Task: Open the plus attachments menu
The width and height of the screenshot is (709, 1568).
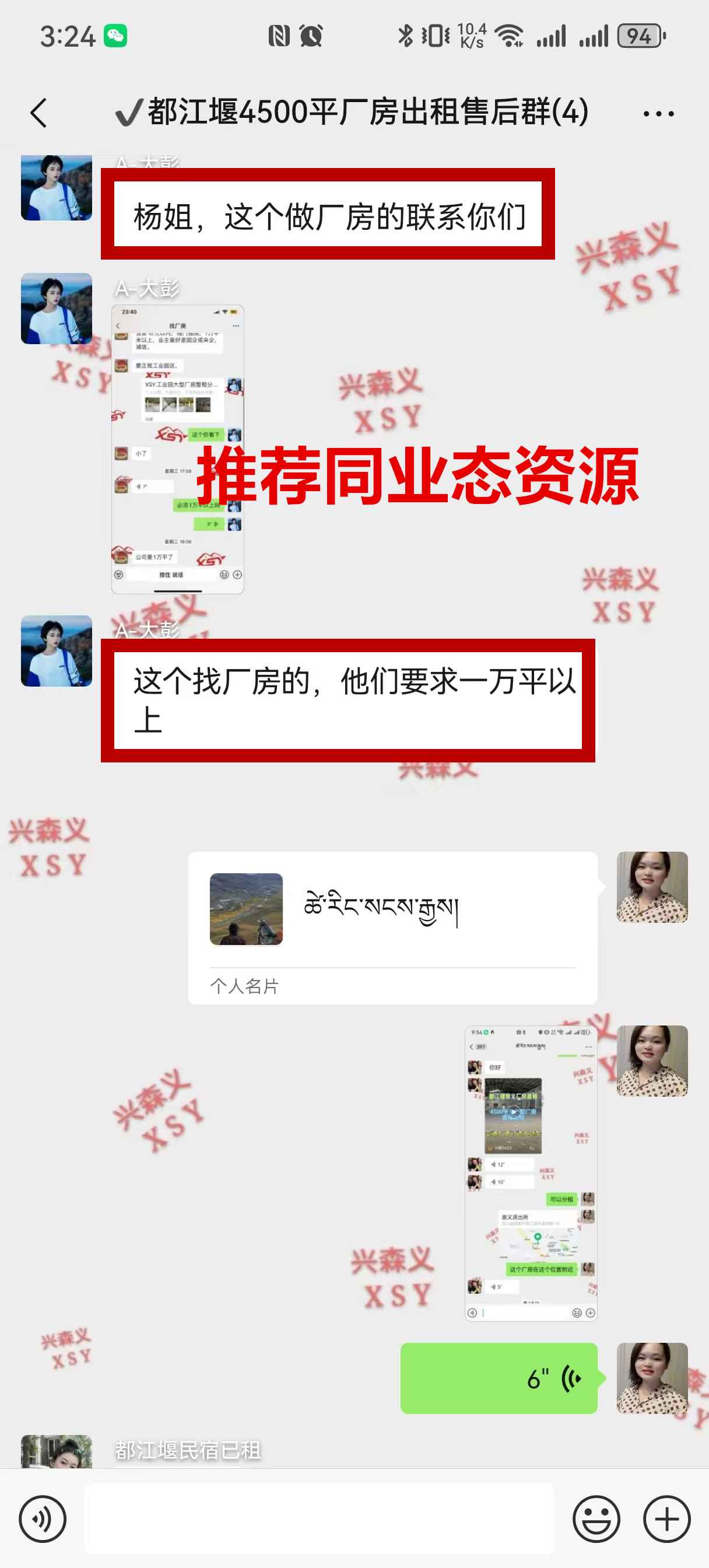Action: point(666,1520)
